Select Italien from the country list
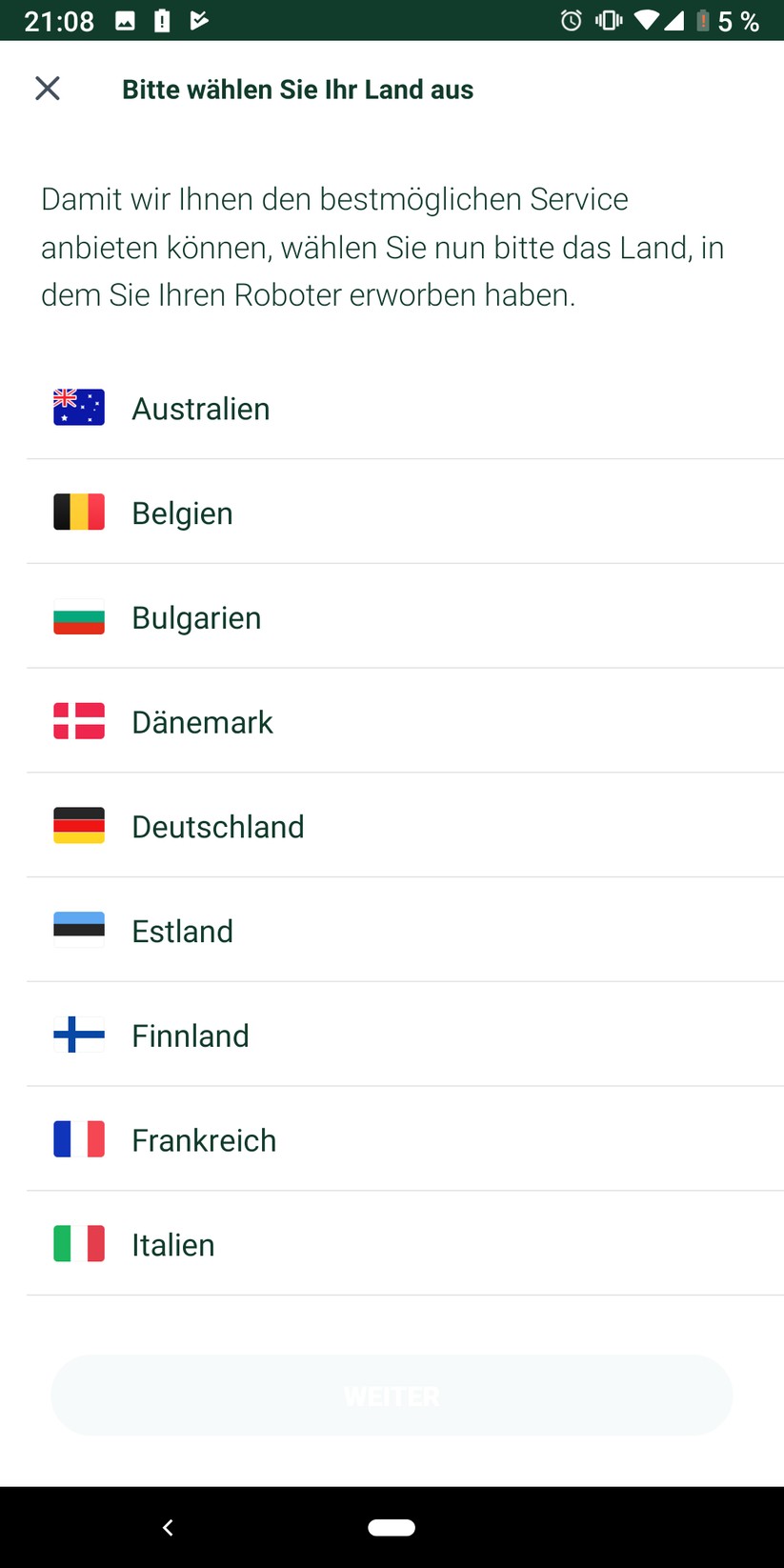 click(x=172, y=1243)
